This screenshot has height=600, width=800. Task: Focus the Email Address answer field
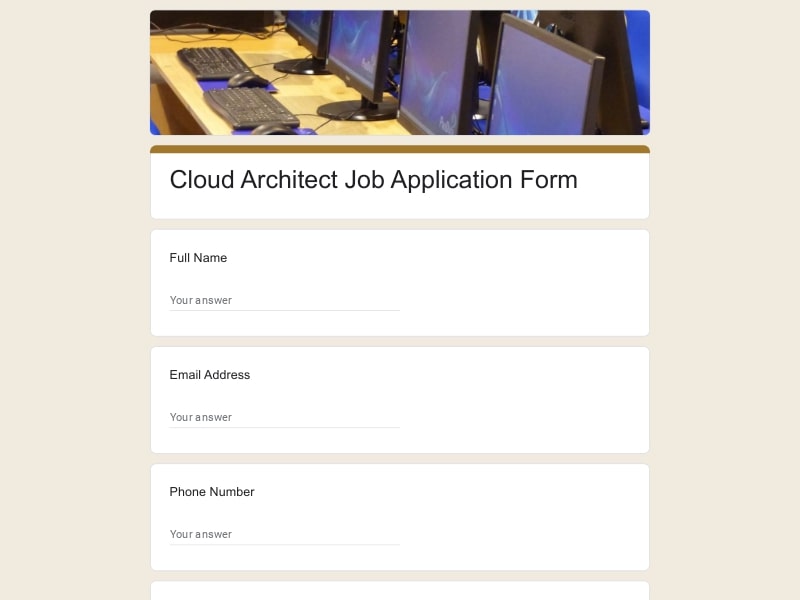tap(284, 417)
